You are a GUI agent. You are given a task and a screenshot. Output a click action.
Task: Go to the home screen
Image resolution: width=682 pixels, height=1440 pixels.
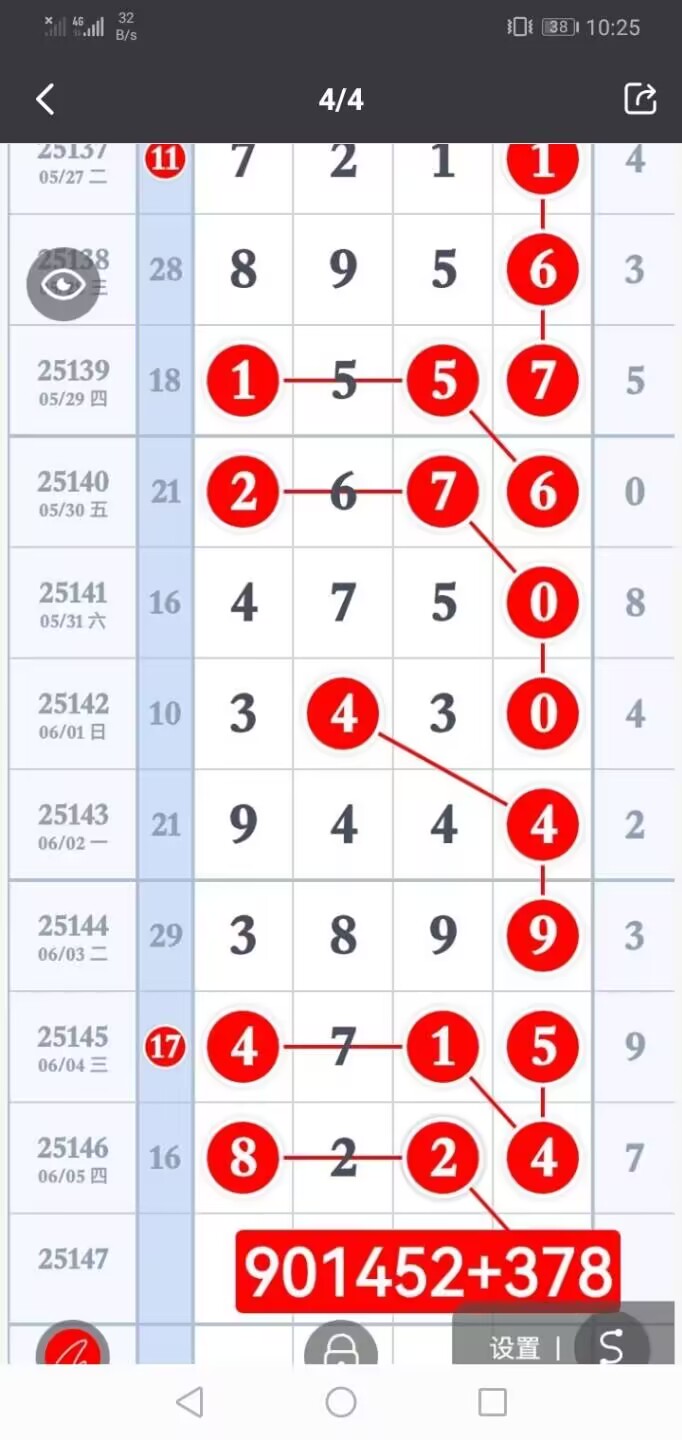point(341,1402)
